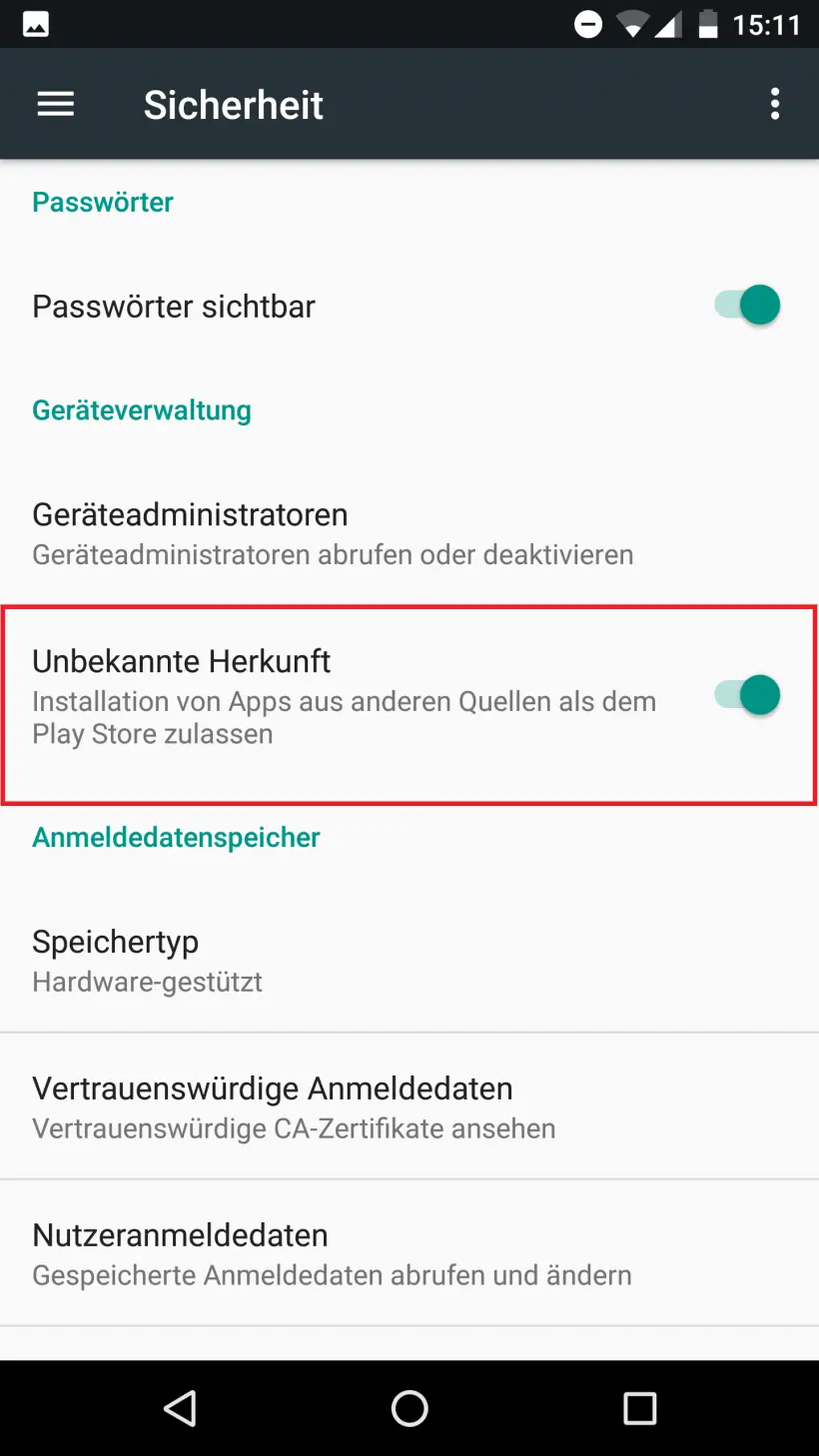The width and height of the screenshot is (819, 1456).
Task: Open the overflow menu in Sicherheit
Action: tap(775, 104)
